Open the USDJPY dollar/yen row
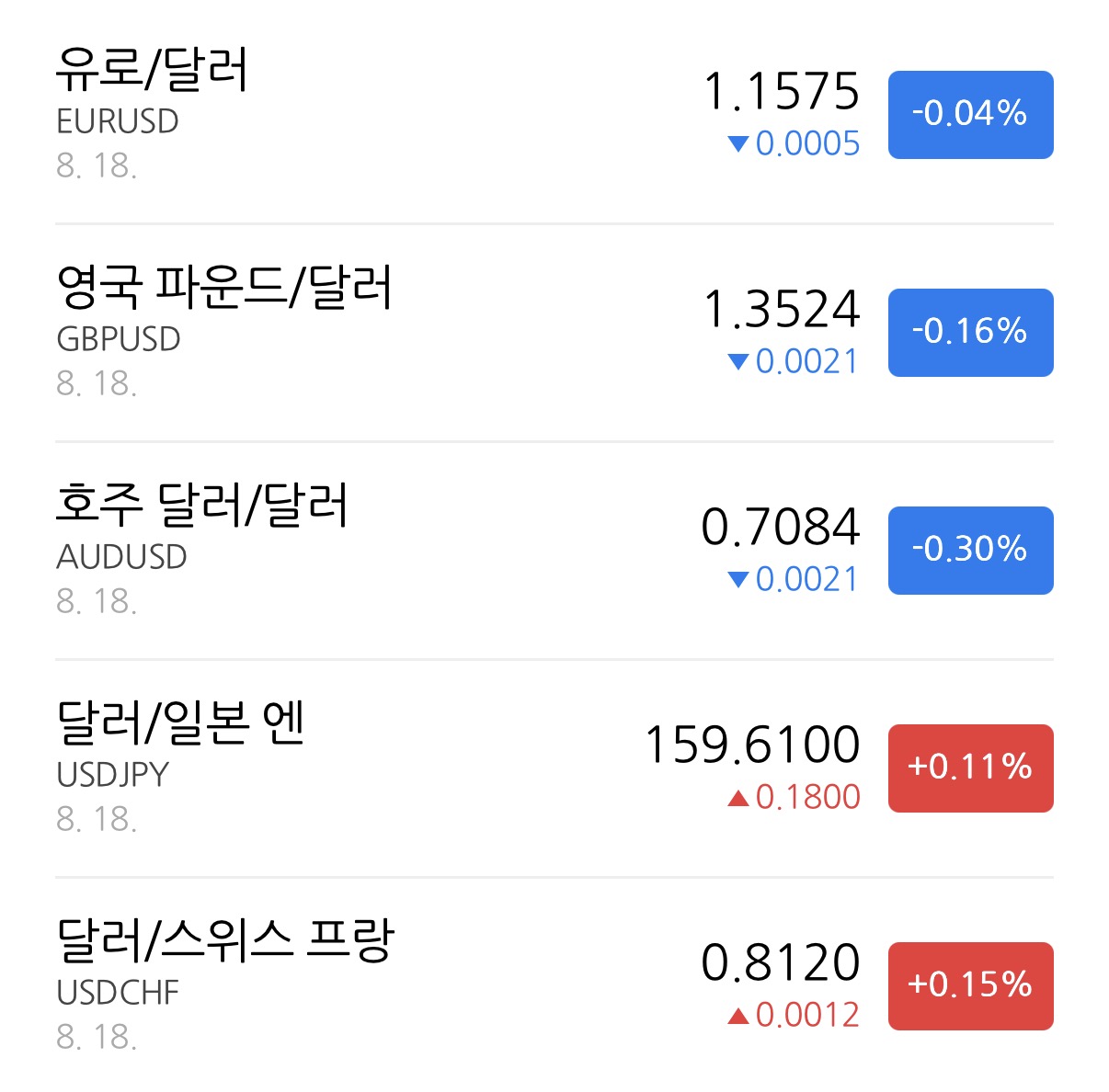1109x1092 pixels. click(x=554, y=768)
